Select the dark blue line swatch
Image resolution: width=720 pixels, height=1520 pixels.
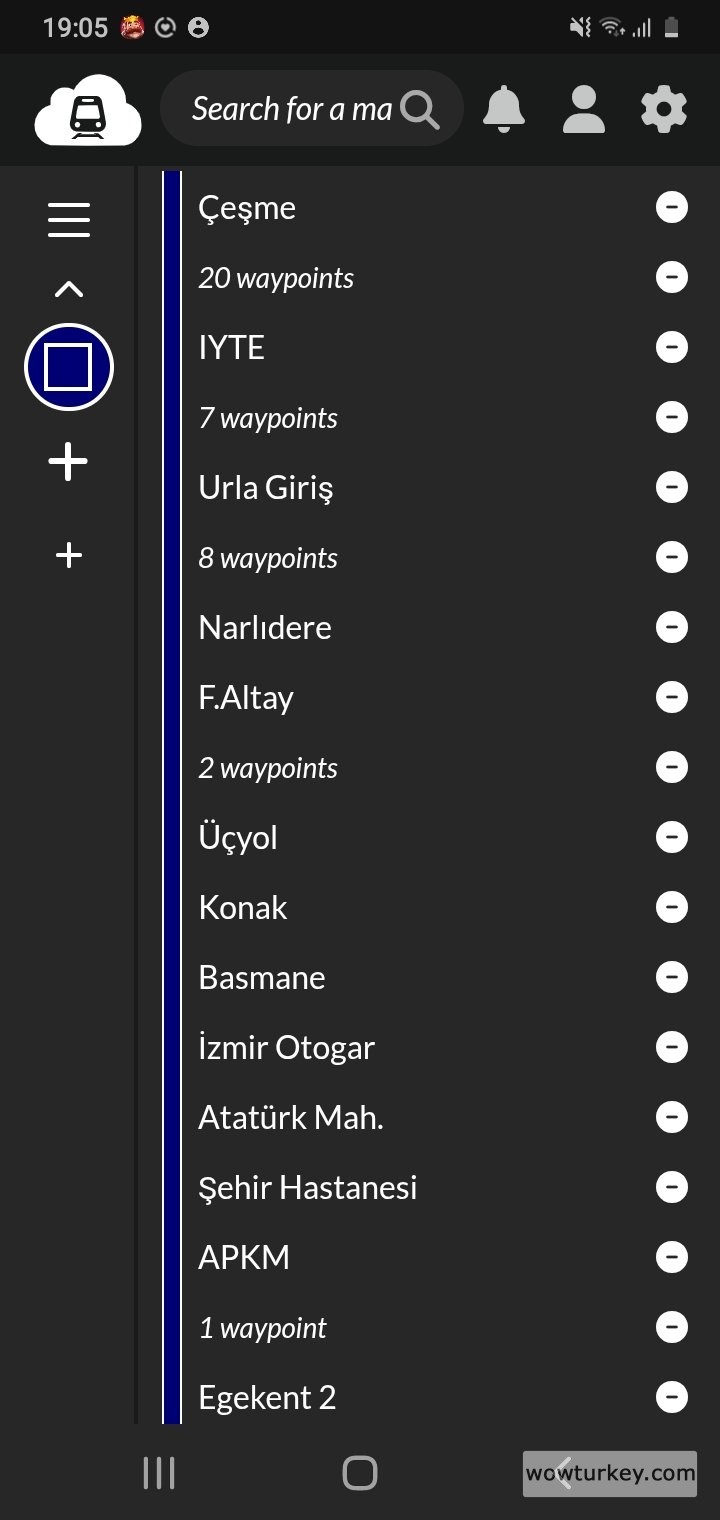(x=69, y=368)
